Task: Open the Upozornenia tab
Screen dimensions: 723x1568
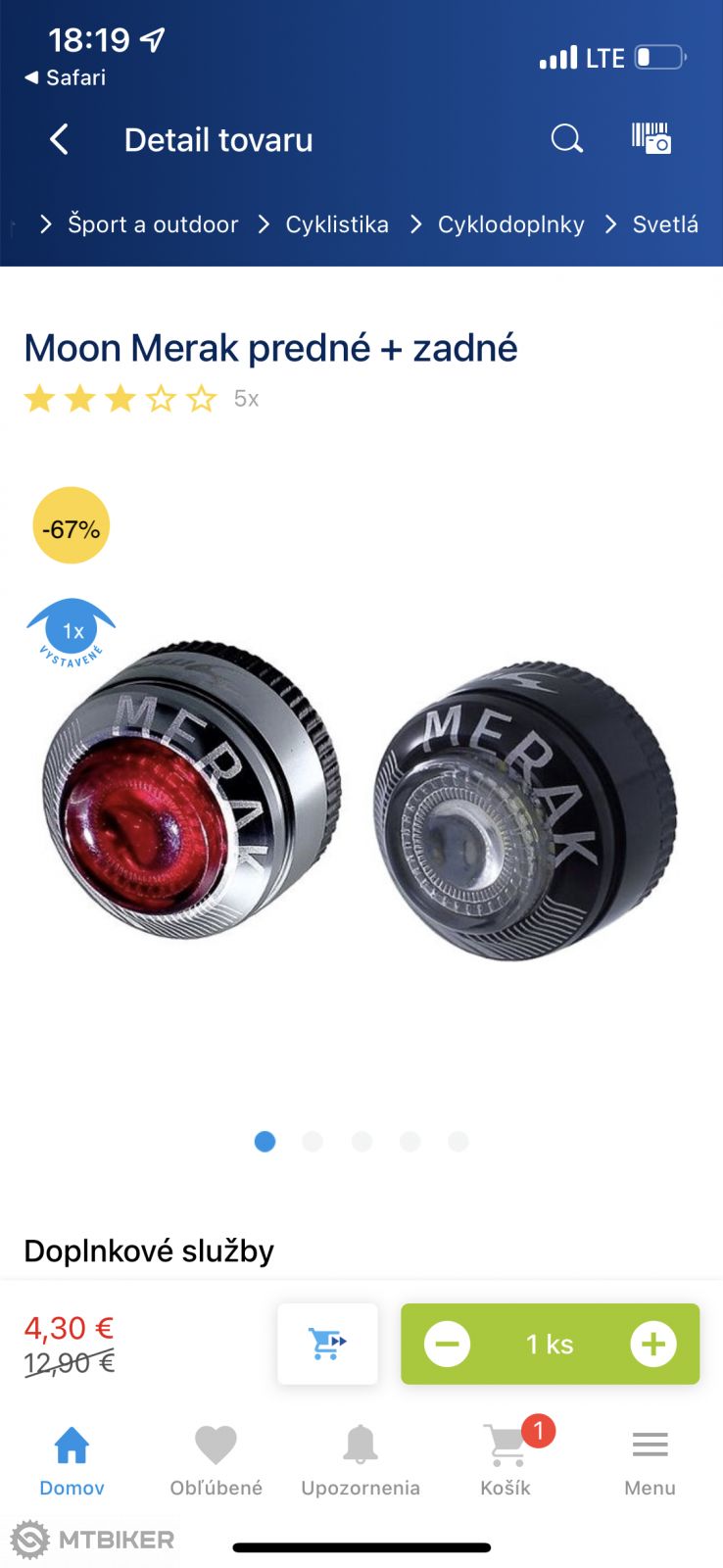Action: pos(361,1460)
